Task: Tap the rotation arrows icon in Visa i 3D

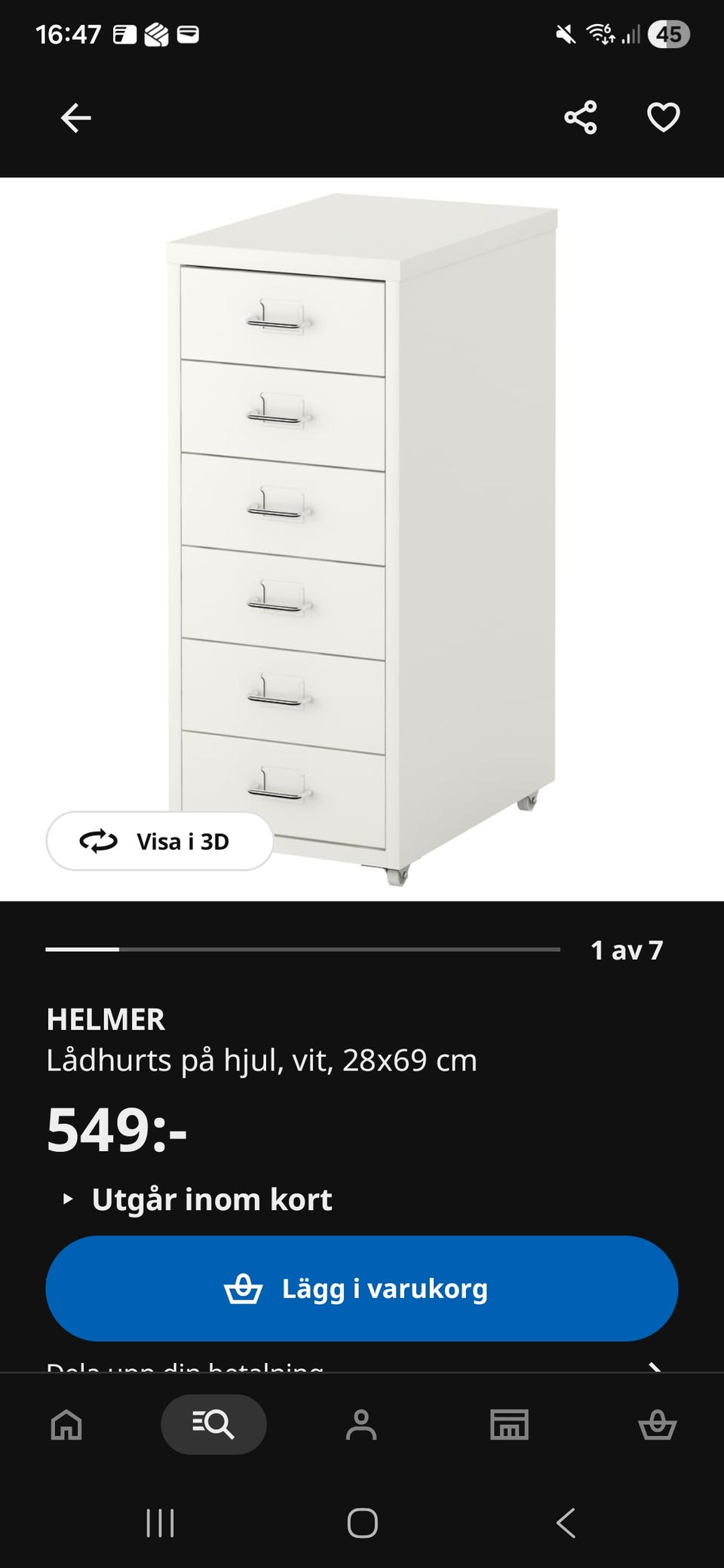Action: (x=99, y=842)
